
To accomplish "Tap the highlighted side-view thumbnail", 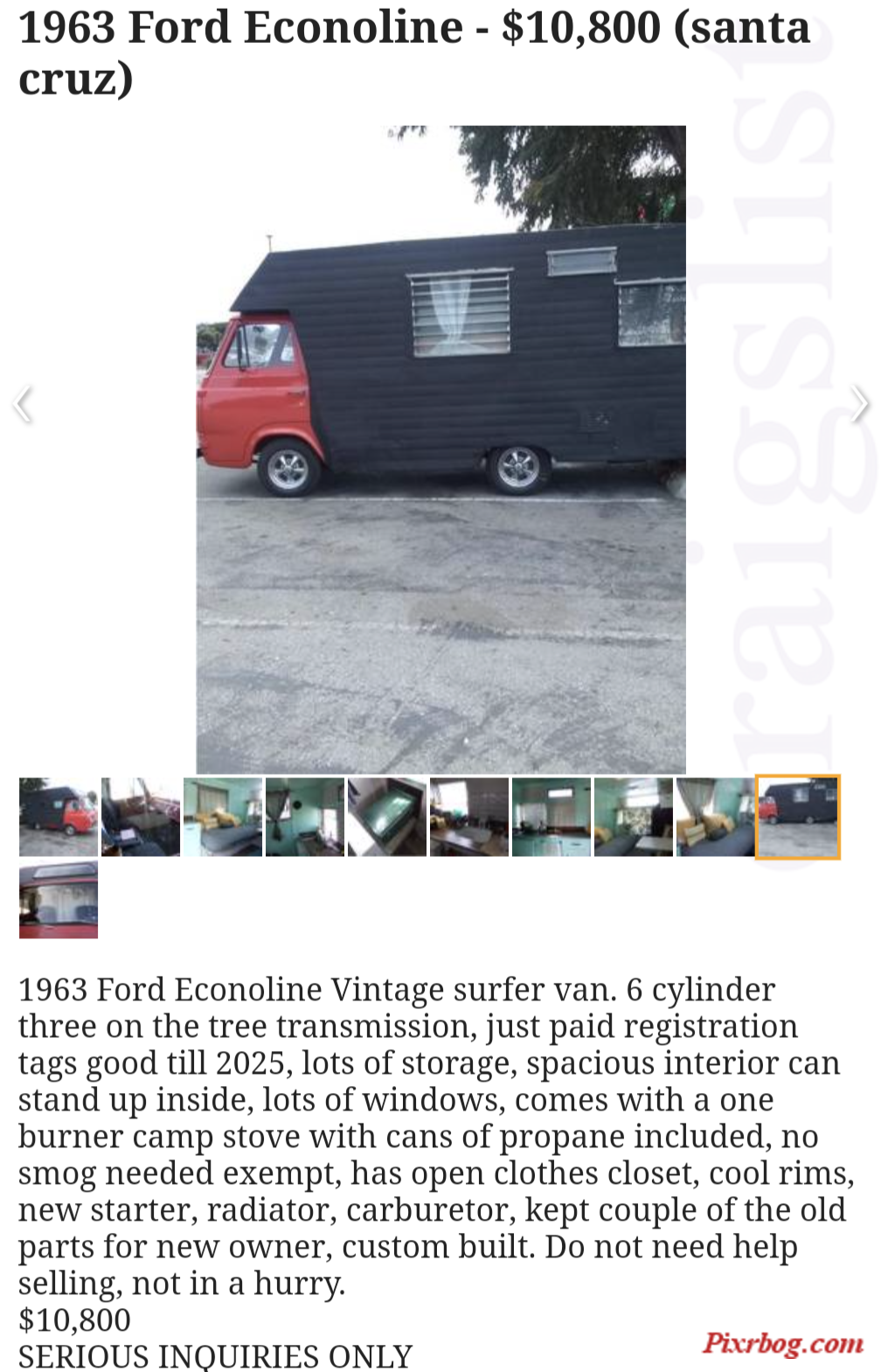I will pos(797,817).
